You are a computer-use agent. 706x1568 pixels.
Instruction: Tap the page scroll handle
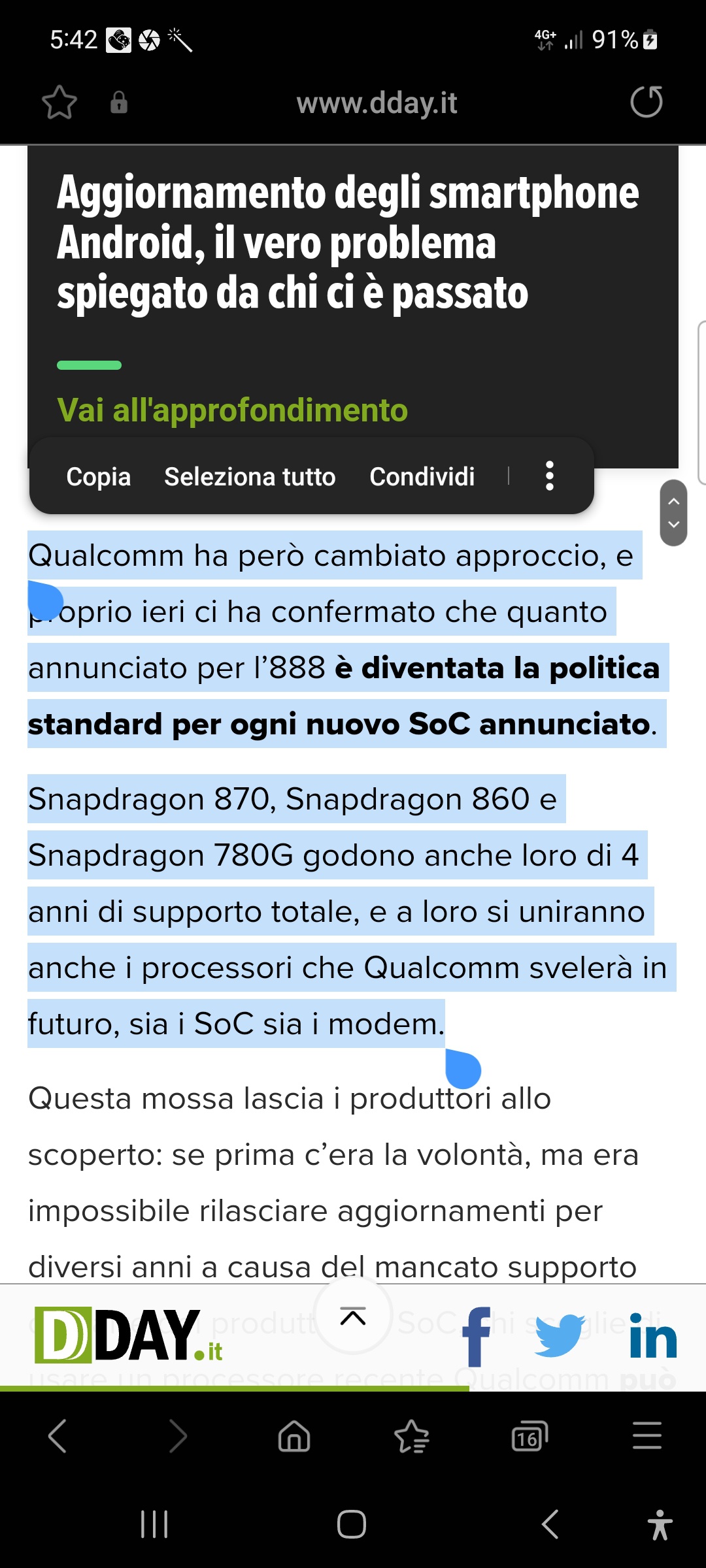pos(673,513)
